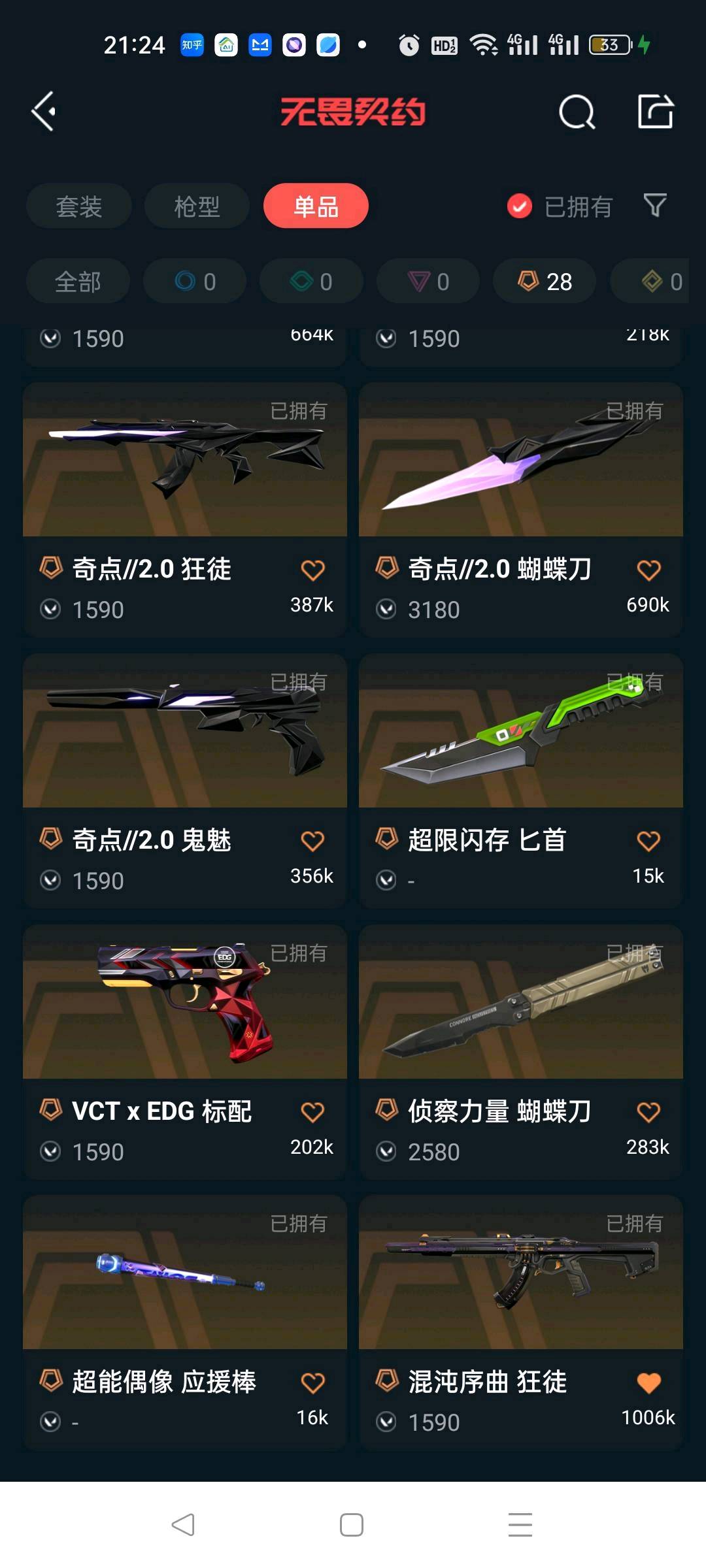Screen dimensions: 706x1568
Task: Tap the share icon in the header
Action: click(655, 112)
